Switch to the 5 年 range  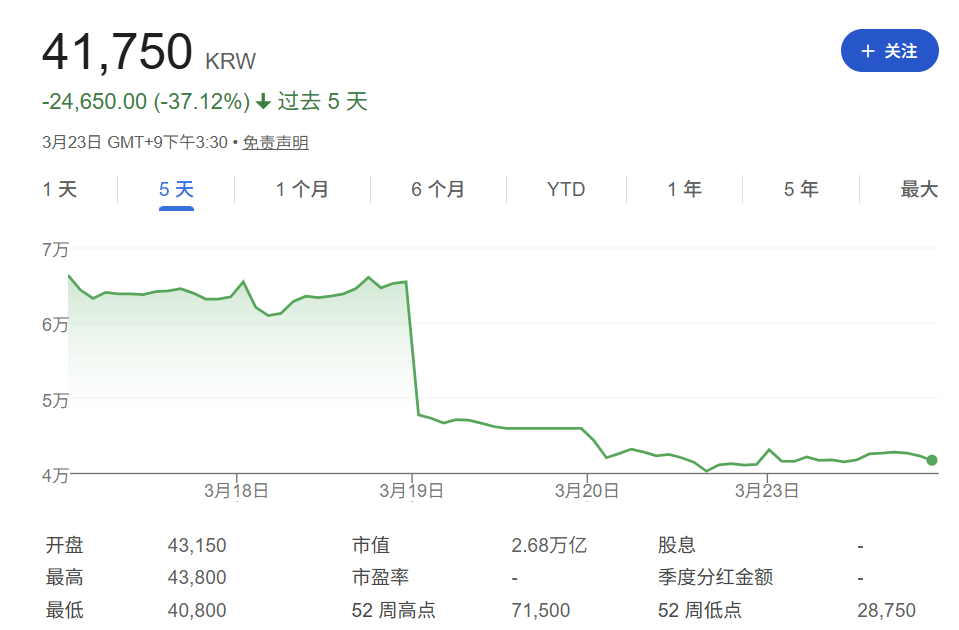pyautogui.click(x=801, y=189)
